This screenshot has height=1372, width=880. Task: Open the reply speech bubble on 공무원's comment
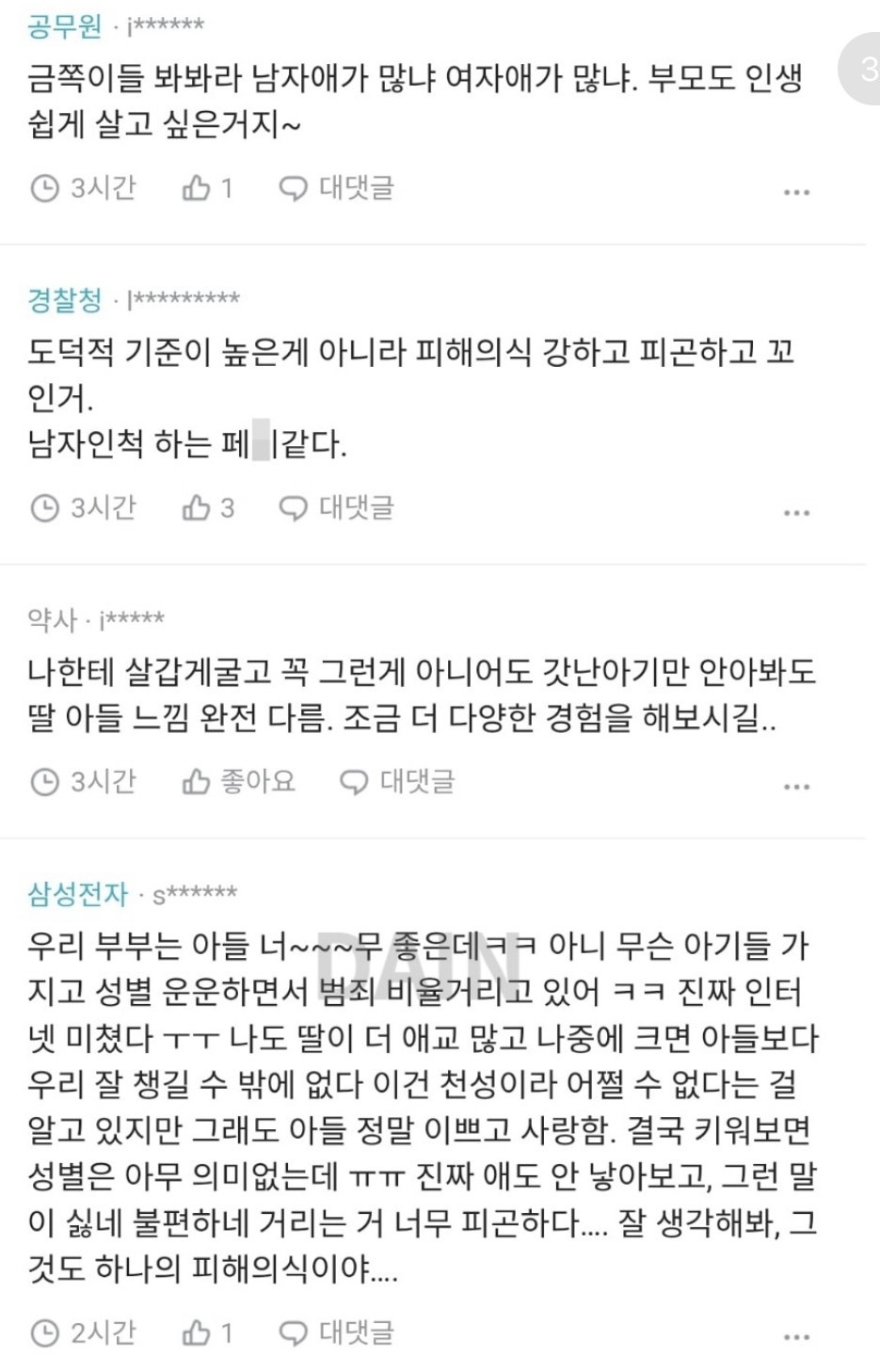tap(295, 187)
